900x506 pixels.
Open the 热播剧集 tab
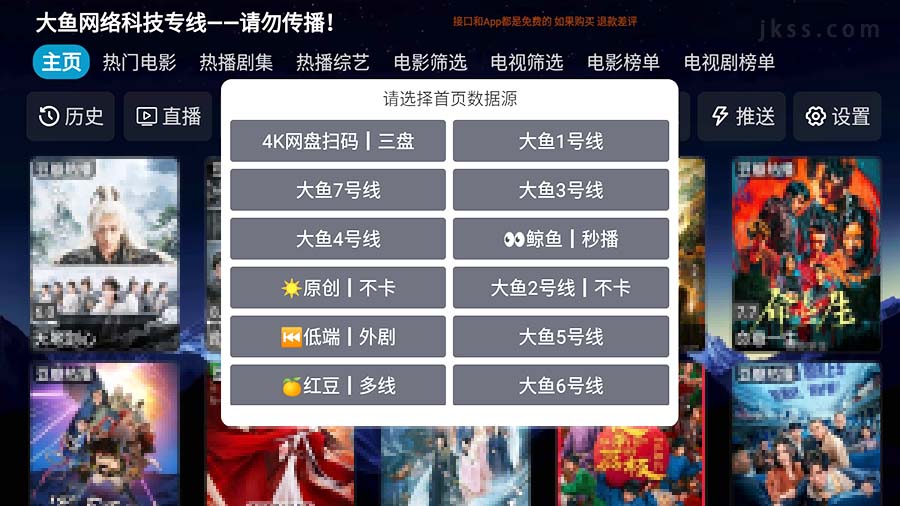(236, 62)
